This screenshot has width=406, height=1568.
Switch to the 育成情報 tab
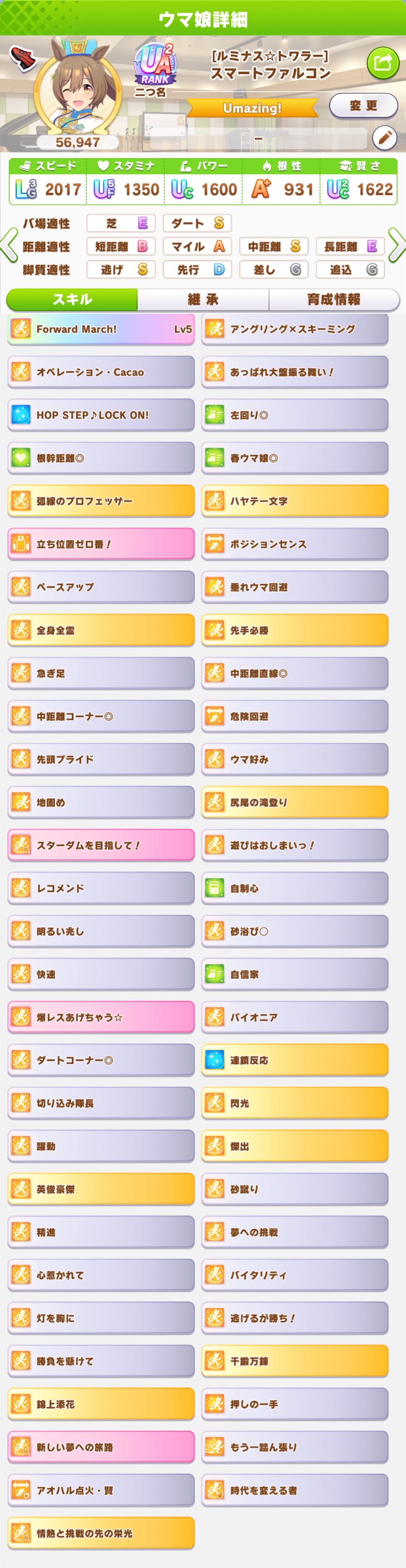pyautogui.click(x=334, y=300)
